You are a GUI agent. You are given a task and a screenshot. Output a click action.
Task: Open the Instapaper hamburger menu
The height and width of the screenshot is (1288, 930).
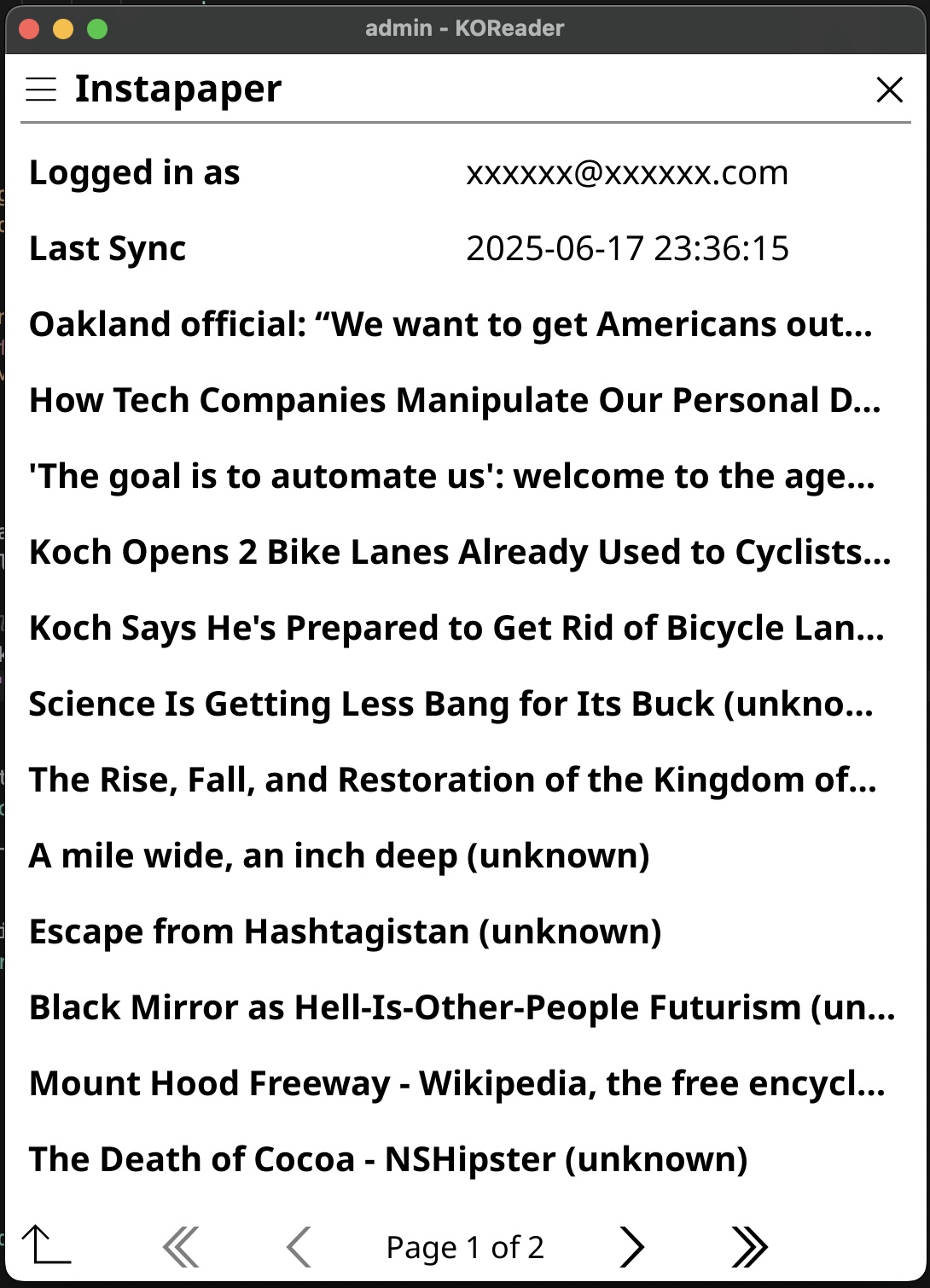(41, 89)
